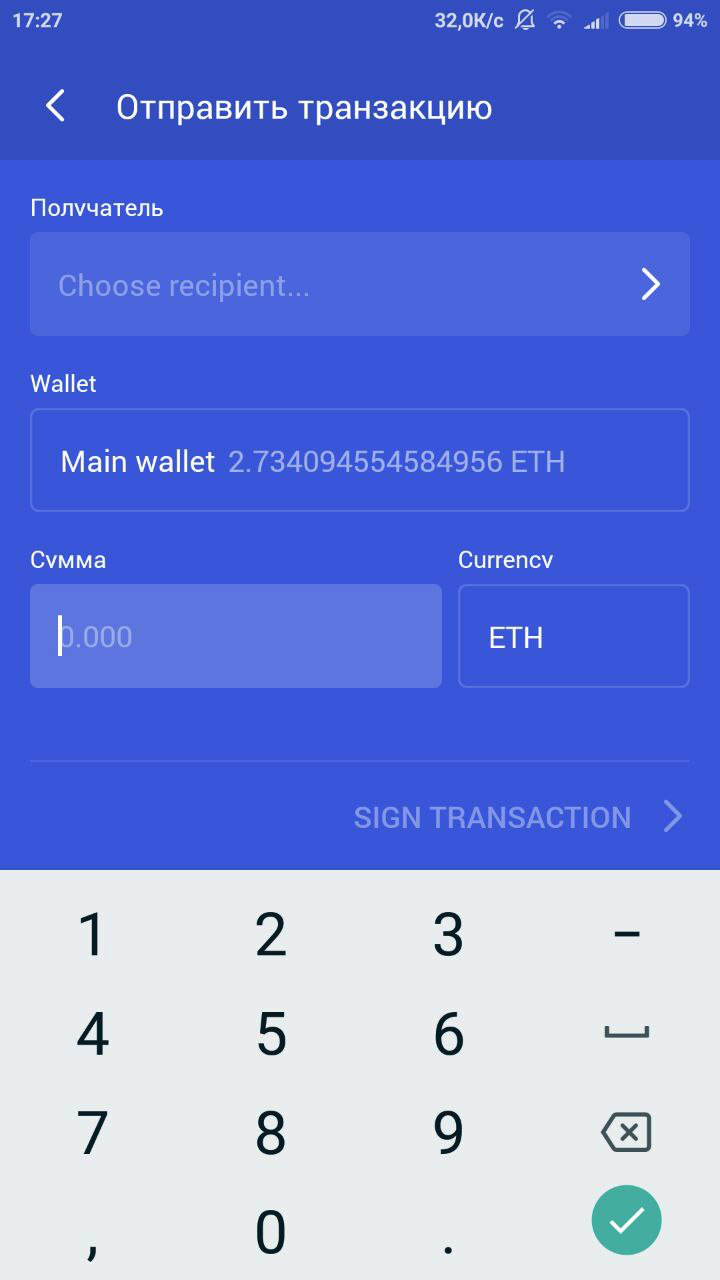The width and height of the screenshot is (720, 1280).
Task: Tap keypad digit 1
Action: (92, 936)
